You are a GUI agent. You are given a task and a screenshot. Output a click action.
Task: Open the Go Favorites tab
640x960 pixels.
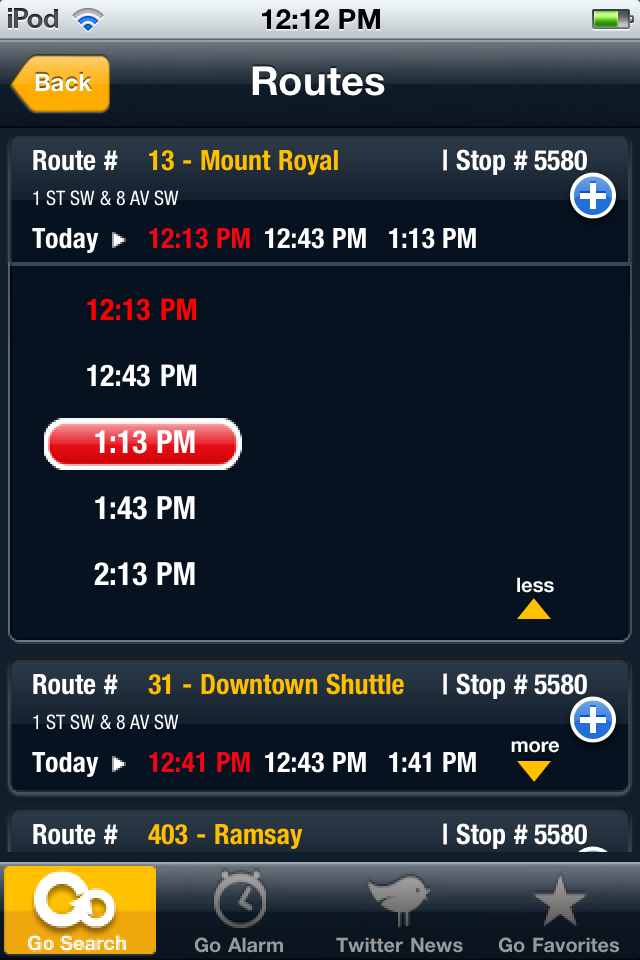pos(559,910)
